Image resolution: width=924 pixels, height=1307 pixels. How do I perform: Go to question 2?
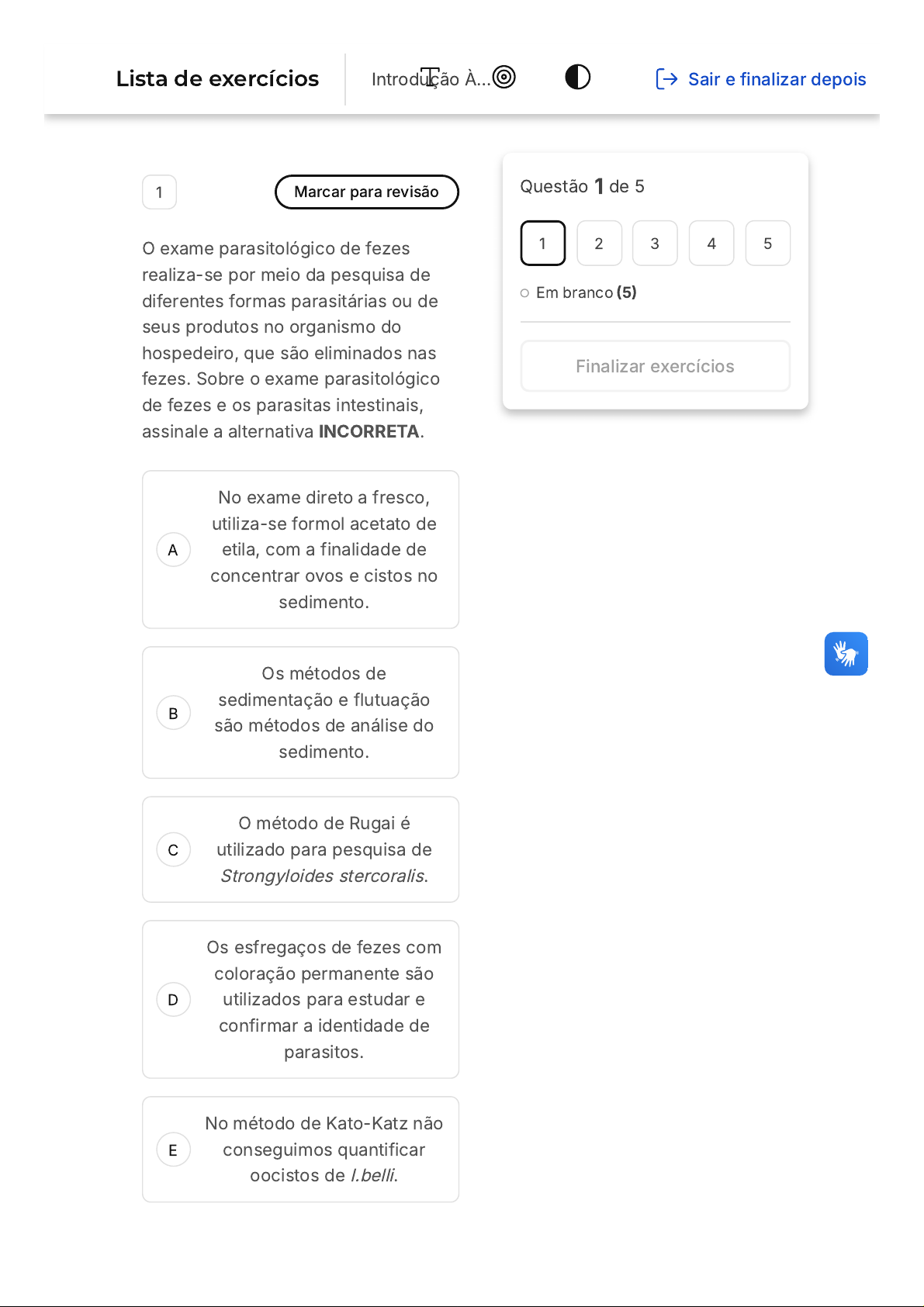(x=599, y=244)
